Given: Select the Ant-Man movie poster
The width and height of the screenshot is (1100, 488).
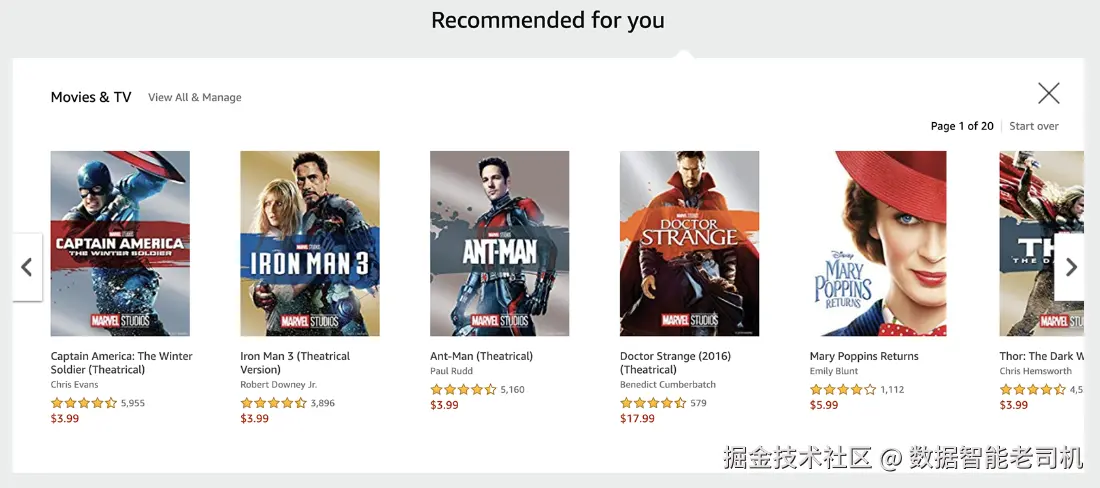Looking at the screenshot, I should (499, 243).
